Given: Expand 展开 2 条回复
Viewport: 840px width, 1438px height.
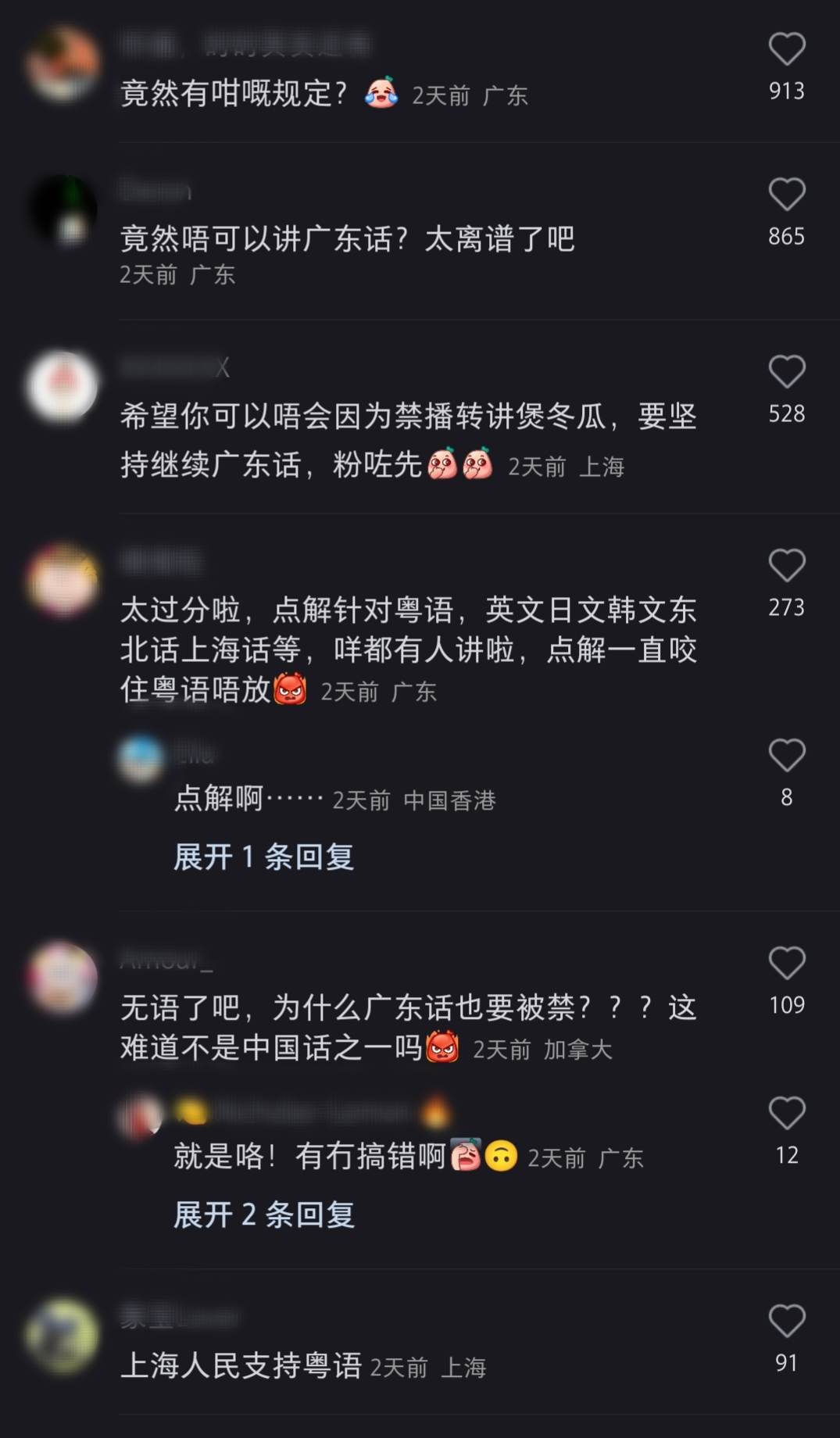Looking at the screenshot, I should [x=263, y=1215].
